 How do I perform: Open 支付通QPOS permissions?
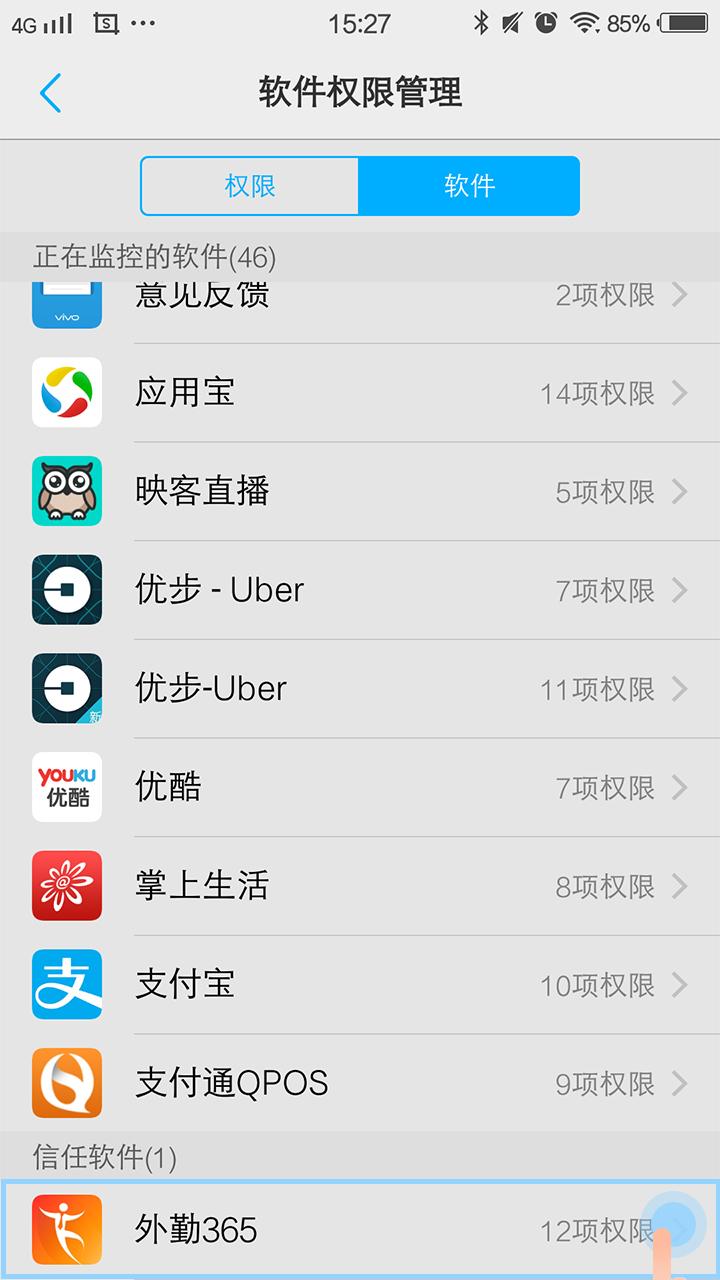point(360,1083)
